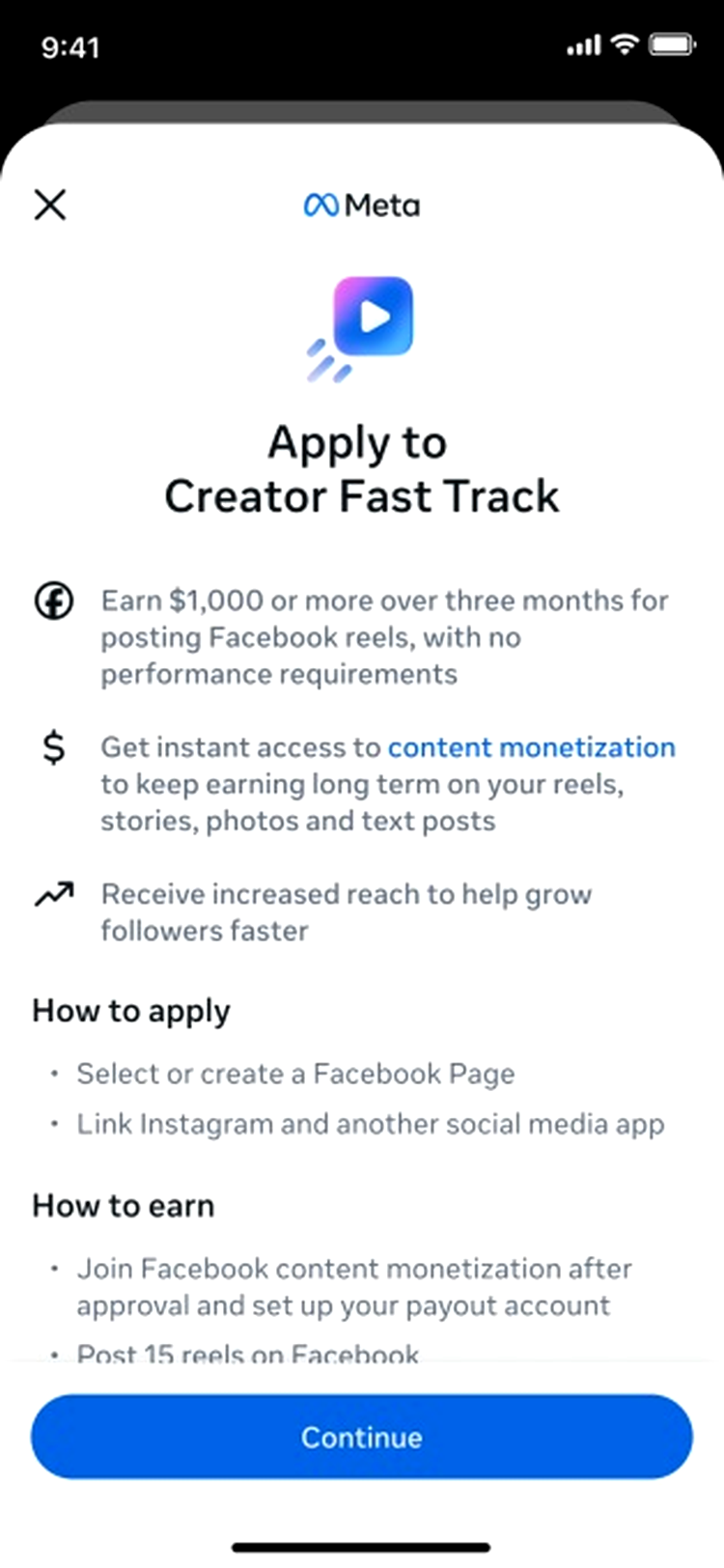Select the Wi-Fi icon in the status bar
This screenshot has height=1568, width=724.
[x=624, y=44]
